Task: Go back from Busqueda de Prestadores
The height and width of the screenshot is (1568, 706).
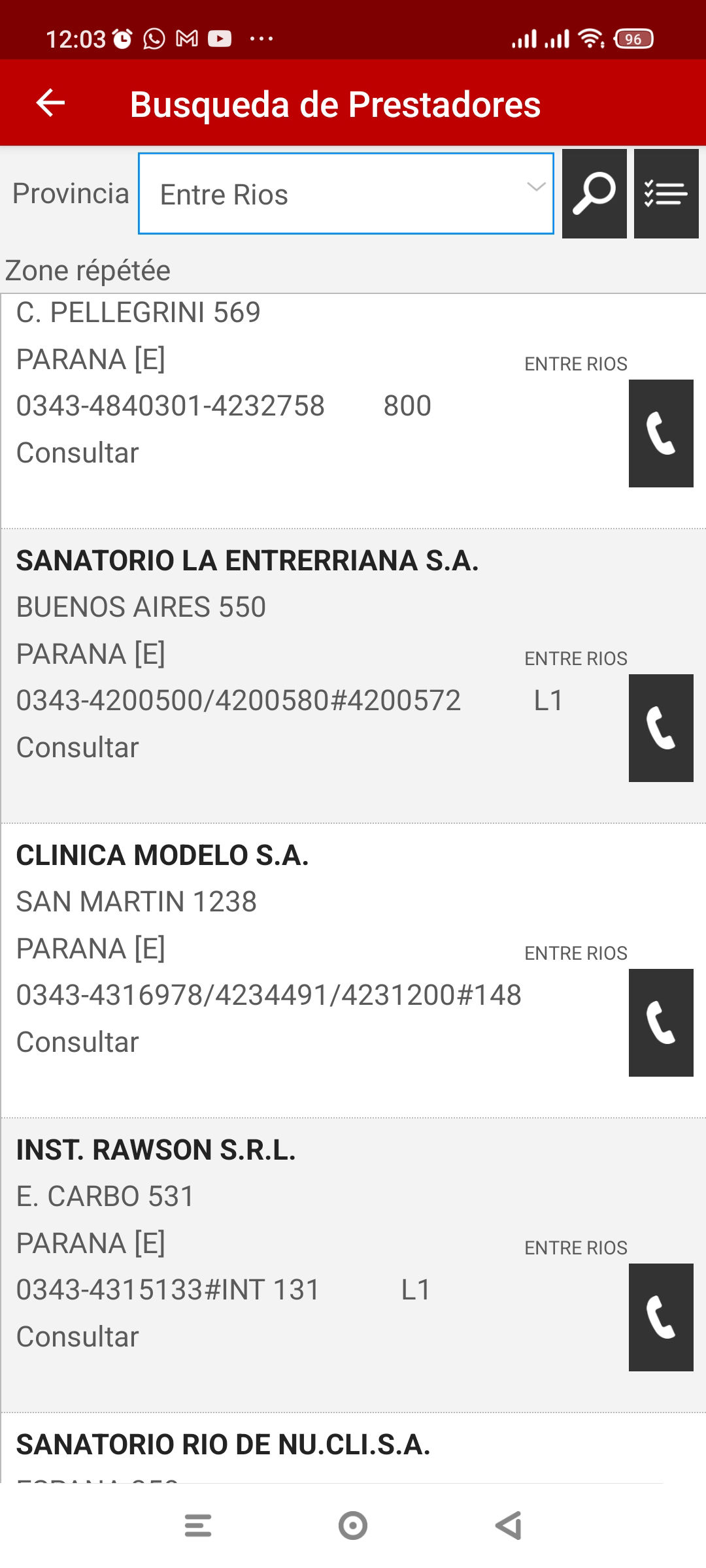Action: (x=50, y=103)
